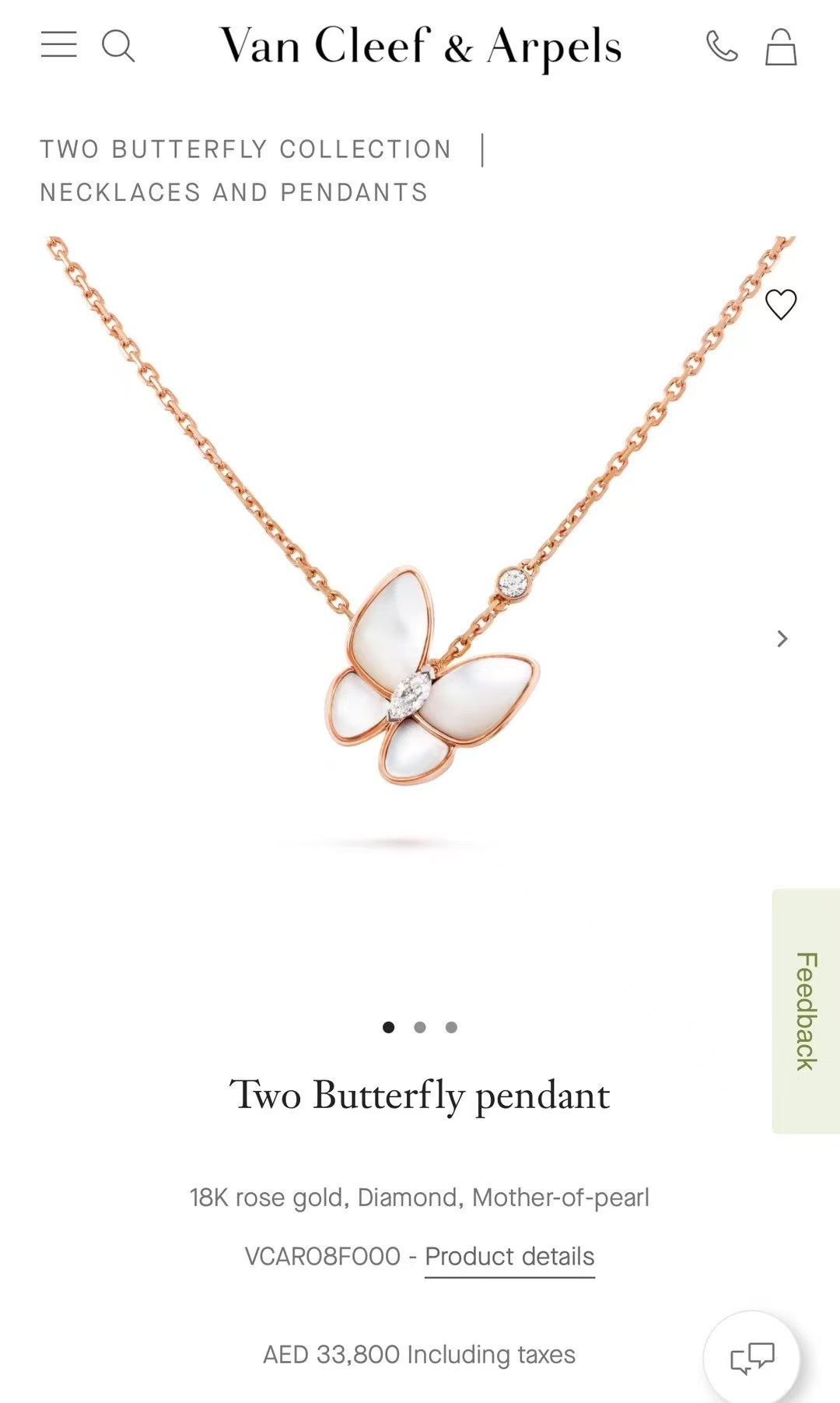Add pendant to wishlist with heart
840x1403 pixels.
[x=781, y=304]
